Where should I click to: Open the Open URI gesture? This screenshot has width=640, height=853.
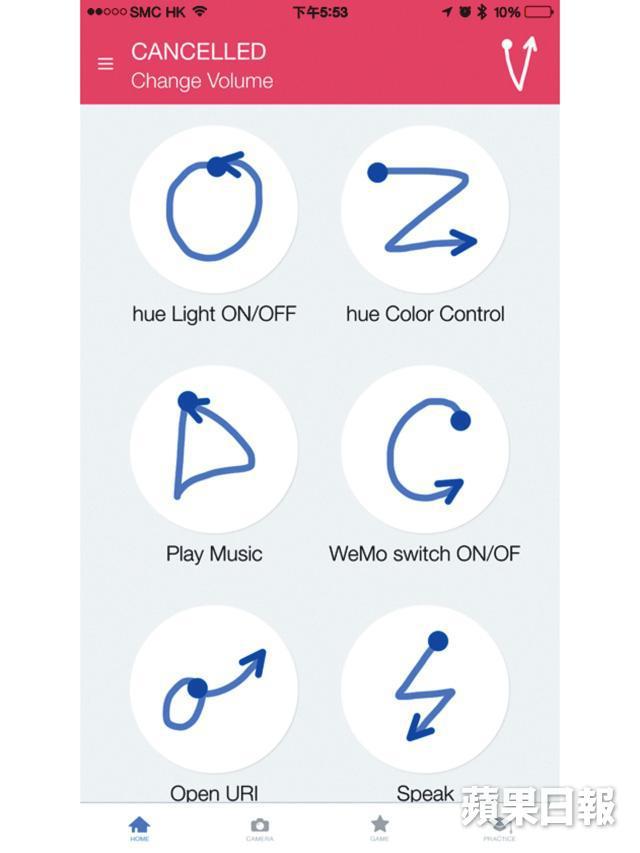click(x=213, y=690)
